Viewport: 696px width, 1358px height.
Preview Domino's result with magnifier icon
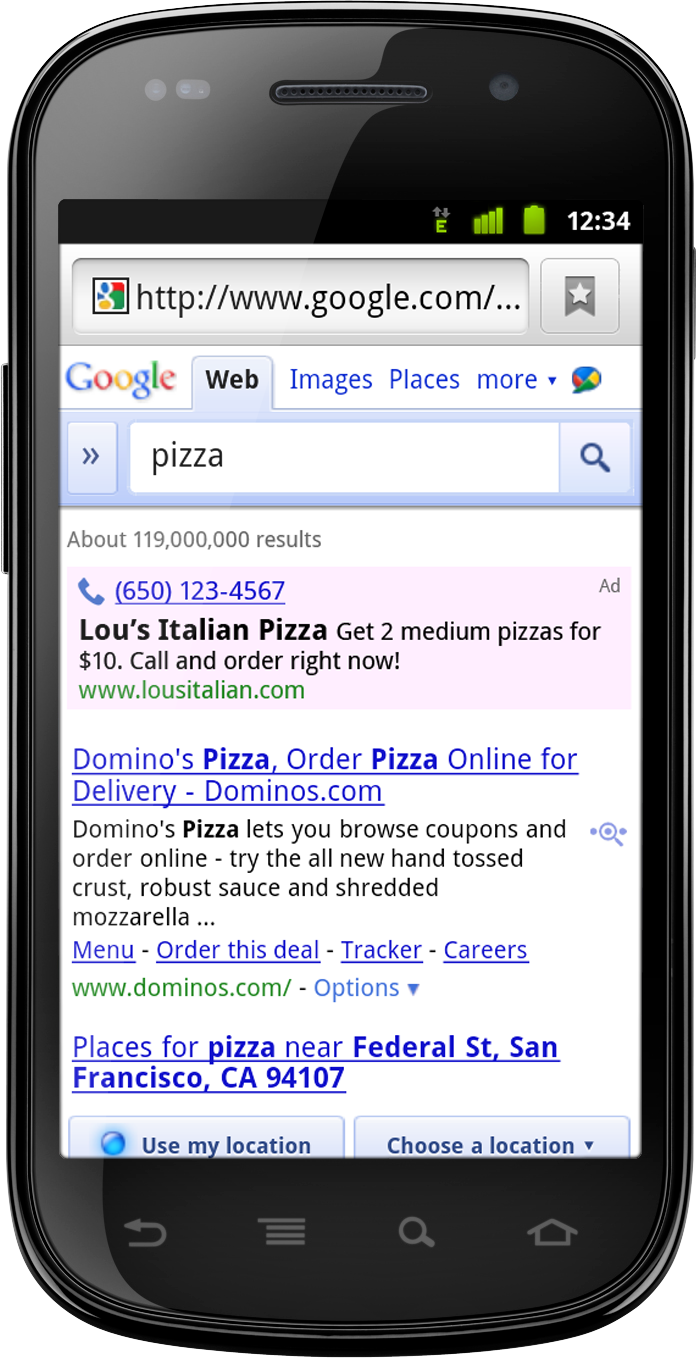coord(608,833)
